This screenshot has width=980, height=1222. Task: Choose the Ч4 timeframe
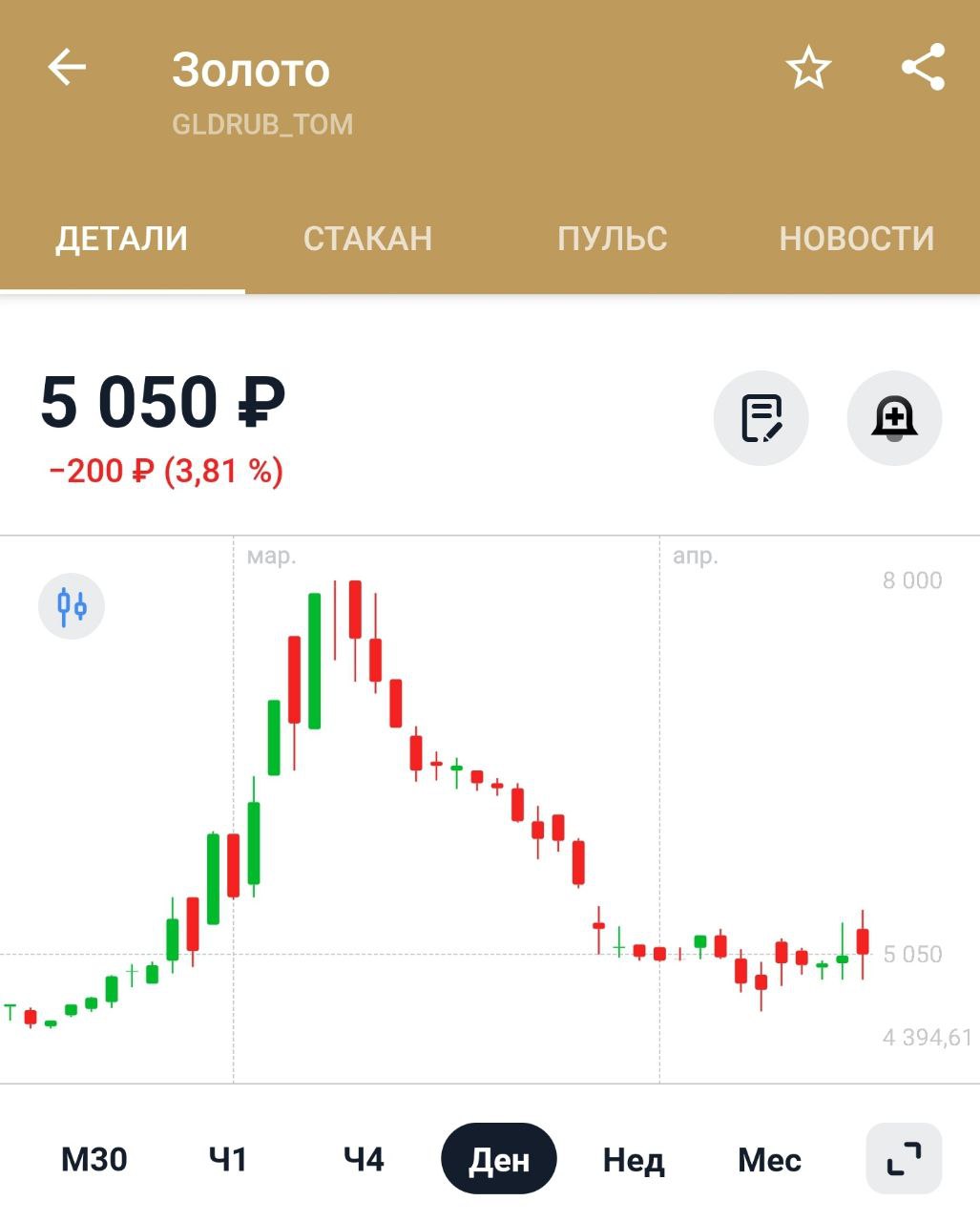tap(364, 1159)
